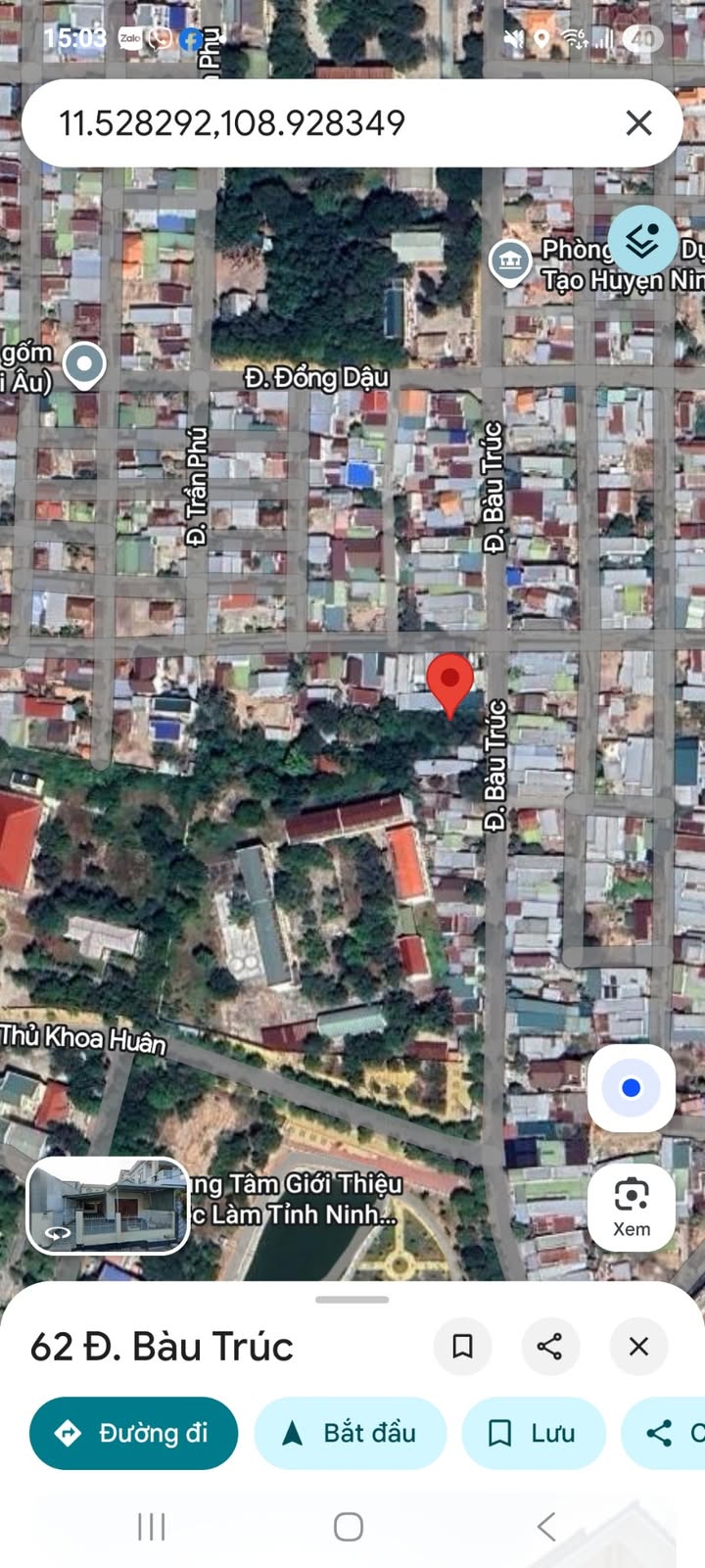The image size is (705, 1568).
Task: Open the map layers selector
Action: 642,241
